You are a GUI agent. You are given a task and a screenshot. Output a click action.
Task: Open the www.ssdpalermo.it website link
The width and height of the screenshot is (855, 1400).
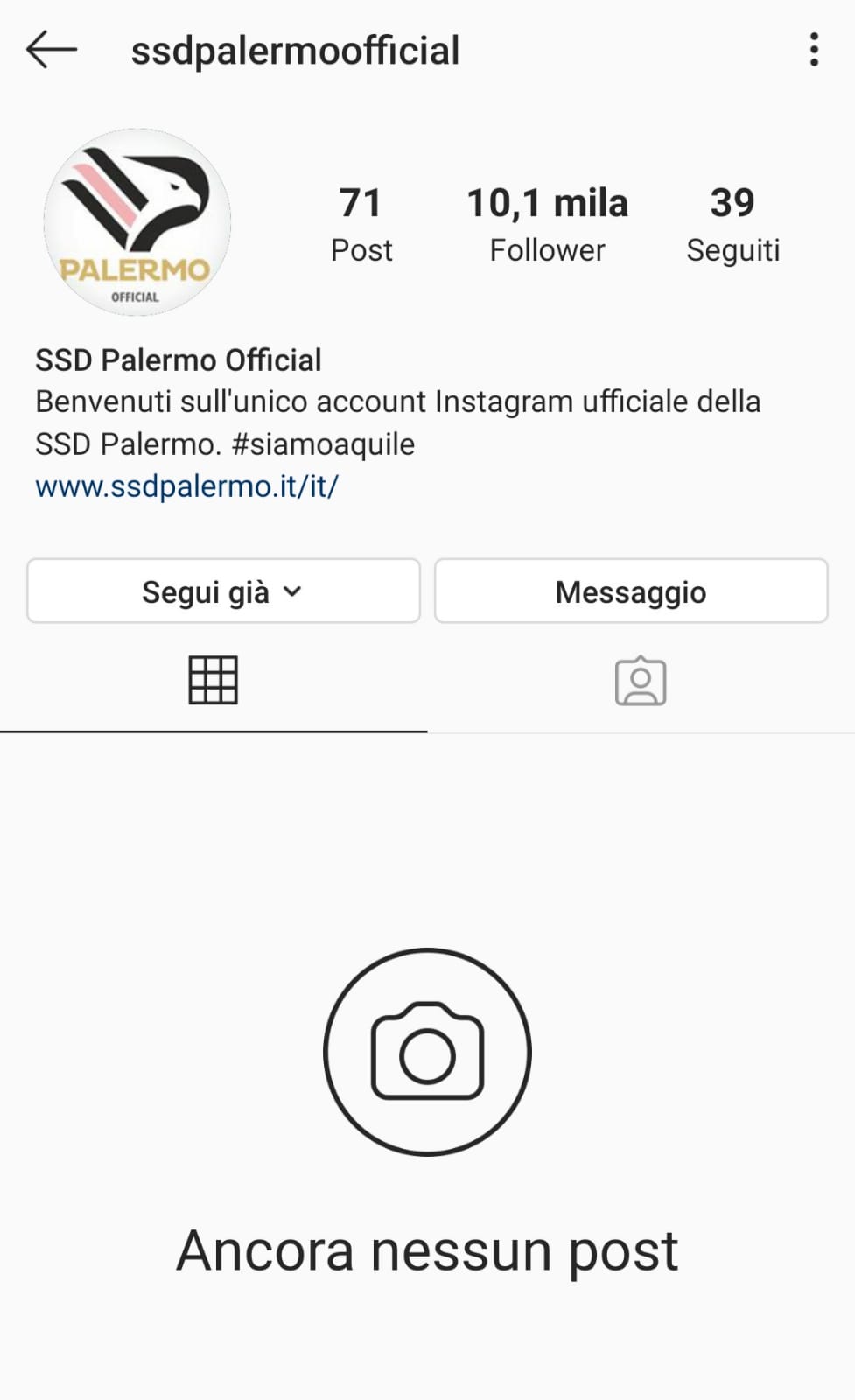(x=186, y=486)
